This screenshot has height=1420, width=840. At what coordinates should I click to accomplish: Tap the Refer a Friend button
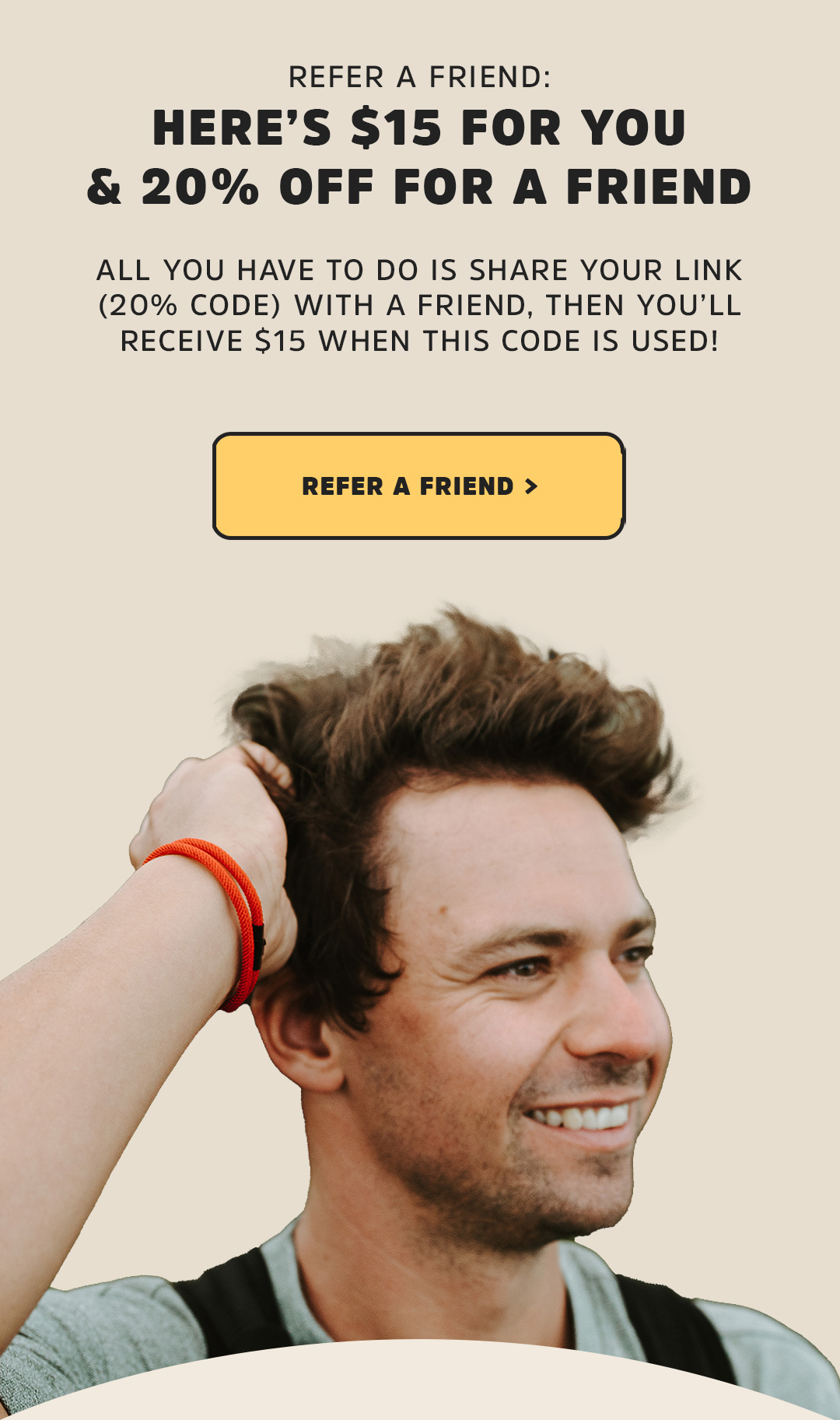click(418, 486)
